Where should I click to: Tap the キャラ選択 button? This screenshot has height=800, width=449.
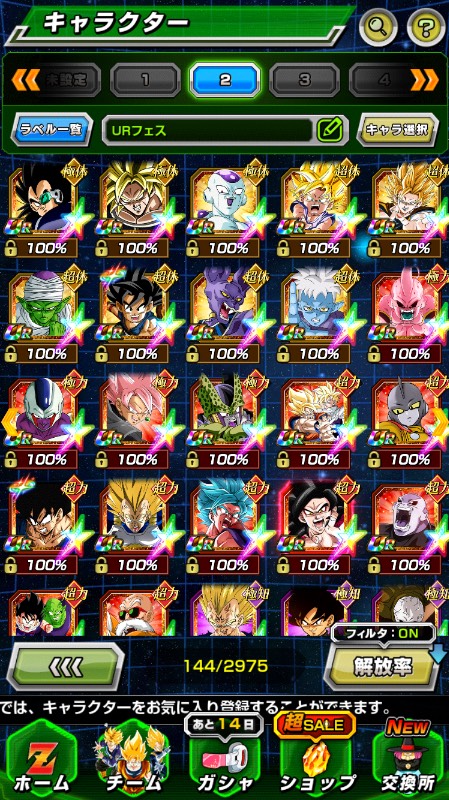[x=397, y=130]
